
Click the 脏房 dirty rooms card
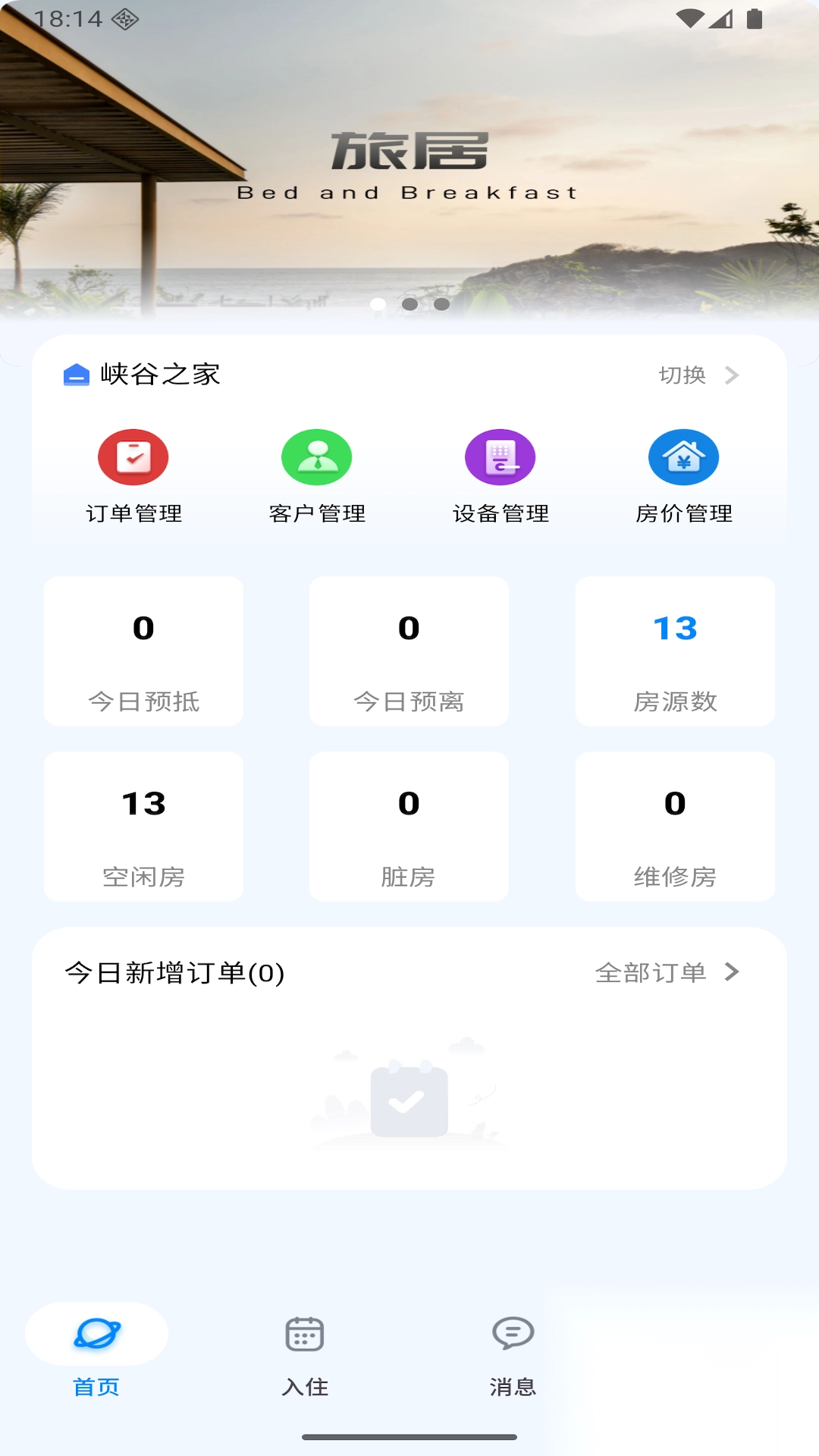point(409,827)
